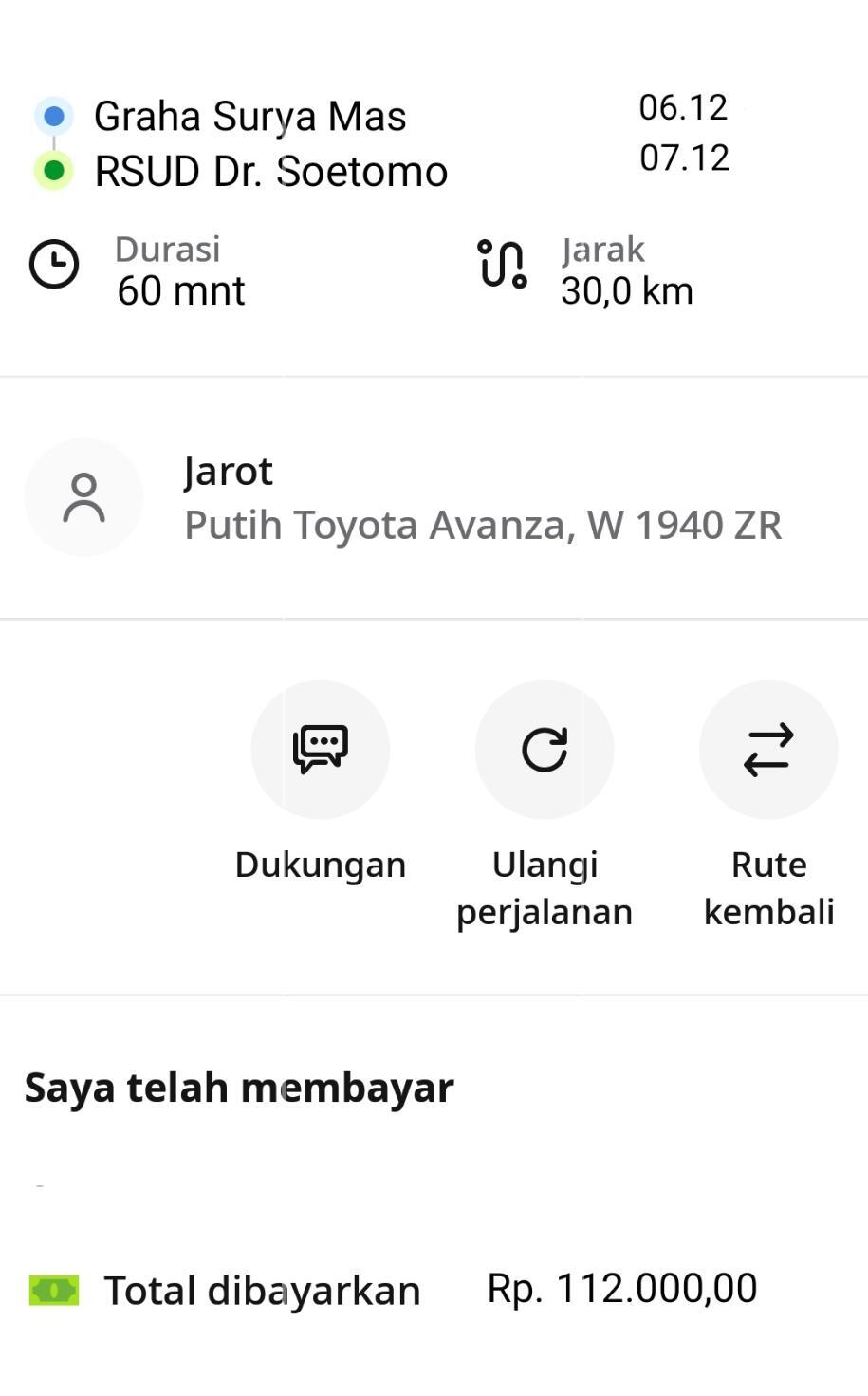This screenshot has width=868, height=1396.
Task: Select Rute kembali for return route
Action: [768, 750]
